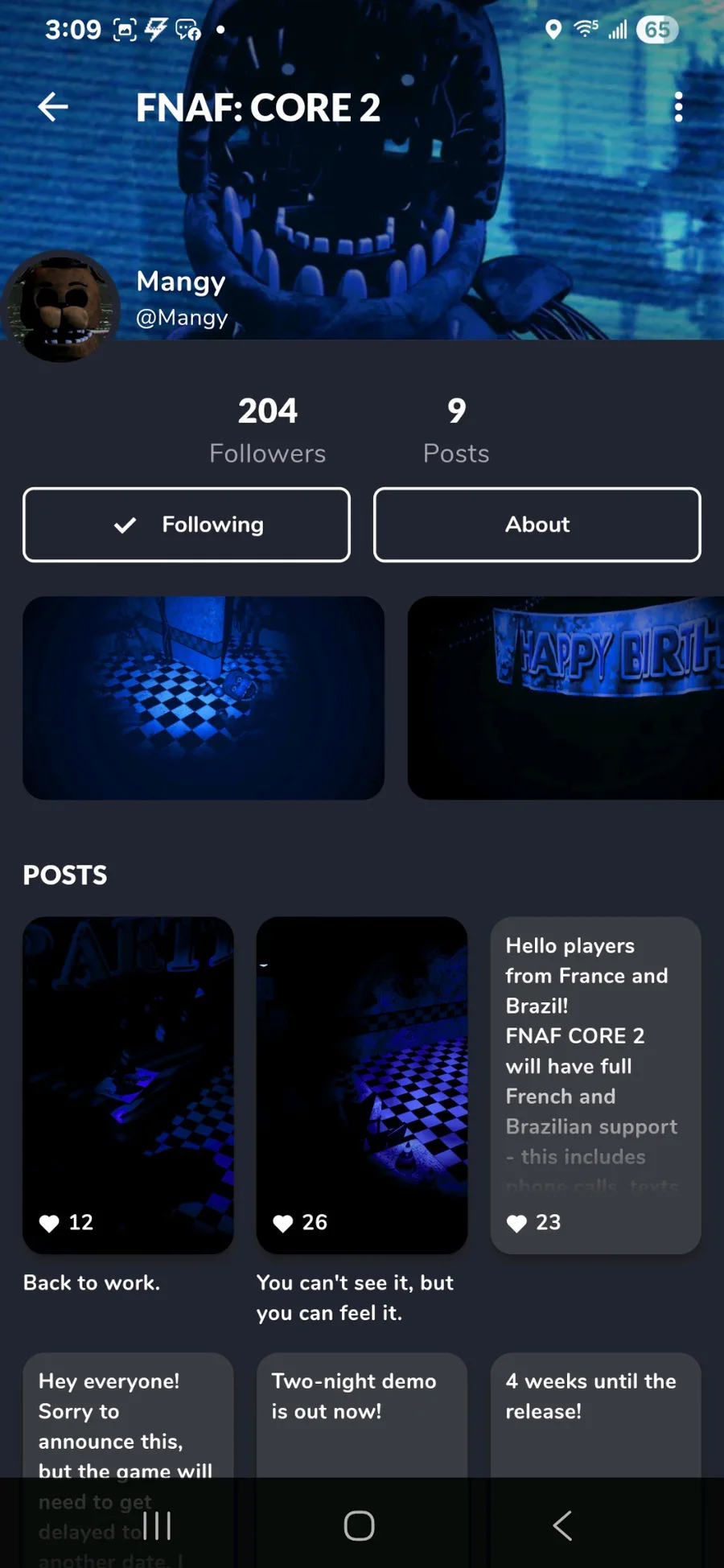Open the three-dot overflow menu
724x1568 pixels.
pyautogui.click(x=678, y=107)
